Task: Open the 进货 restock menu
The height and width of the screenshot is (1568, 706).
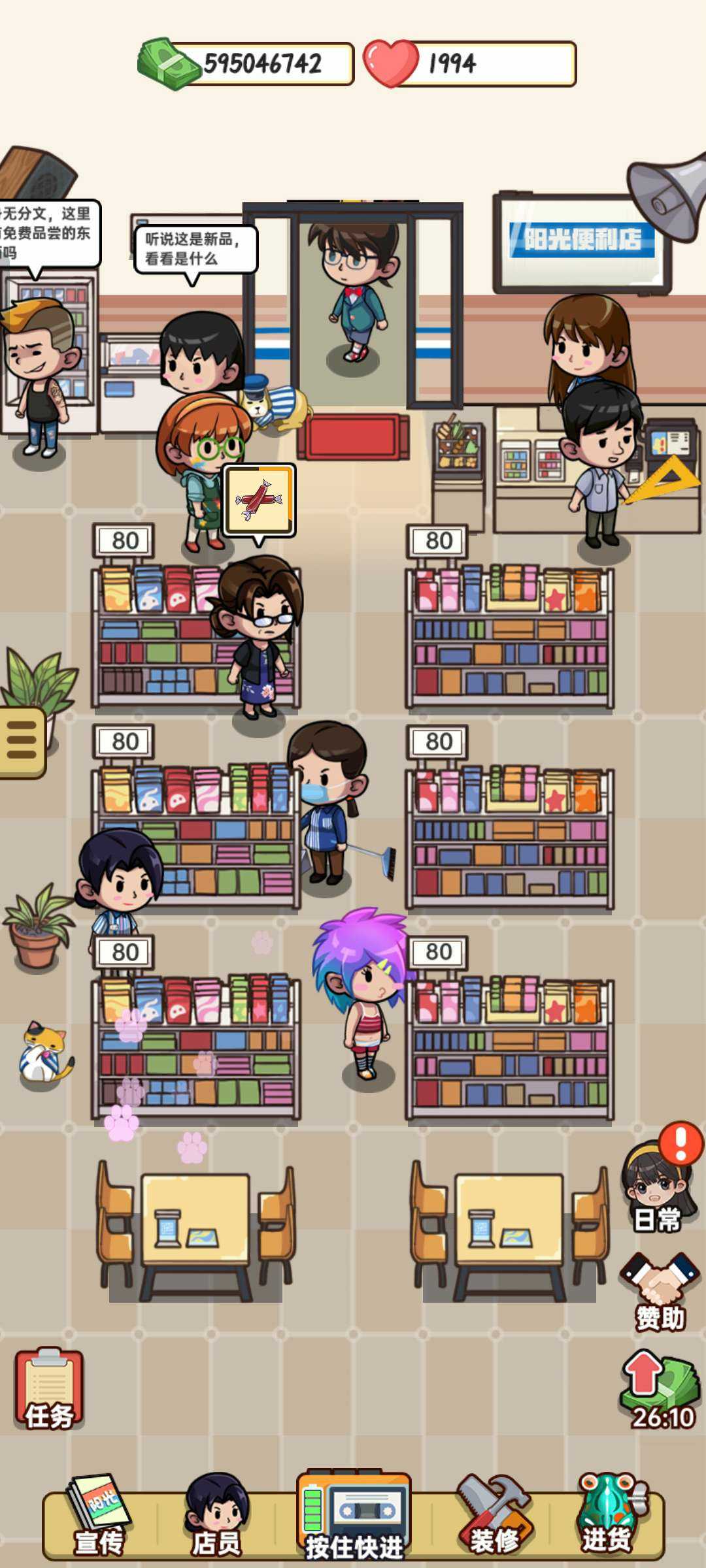Action: point(608,1516)
